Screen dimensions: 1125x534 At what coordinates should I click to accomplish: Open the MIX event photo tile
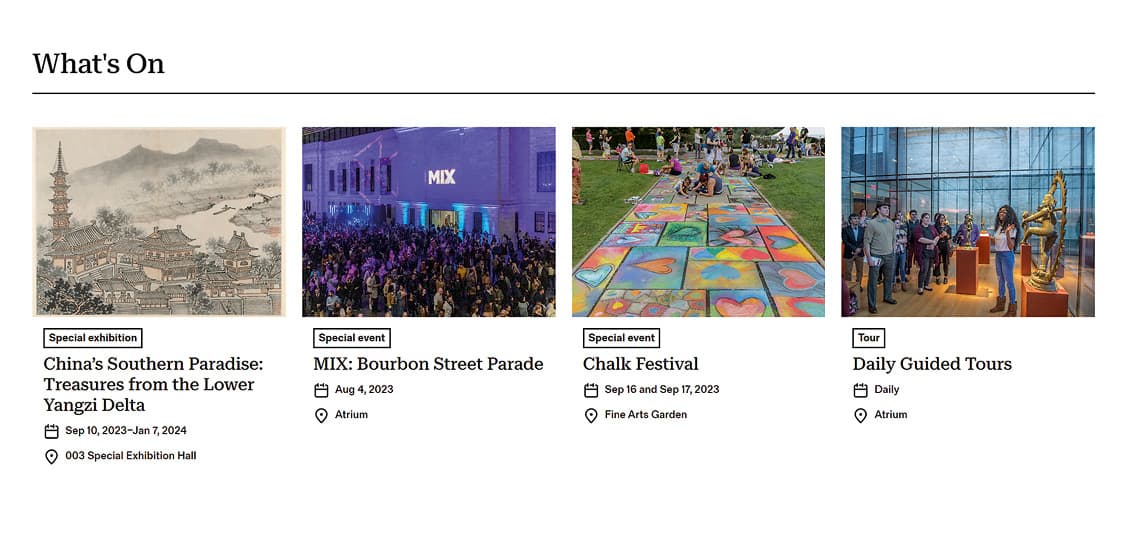(x=428, y=221)
